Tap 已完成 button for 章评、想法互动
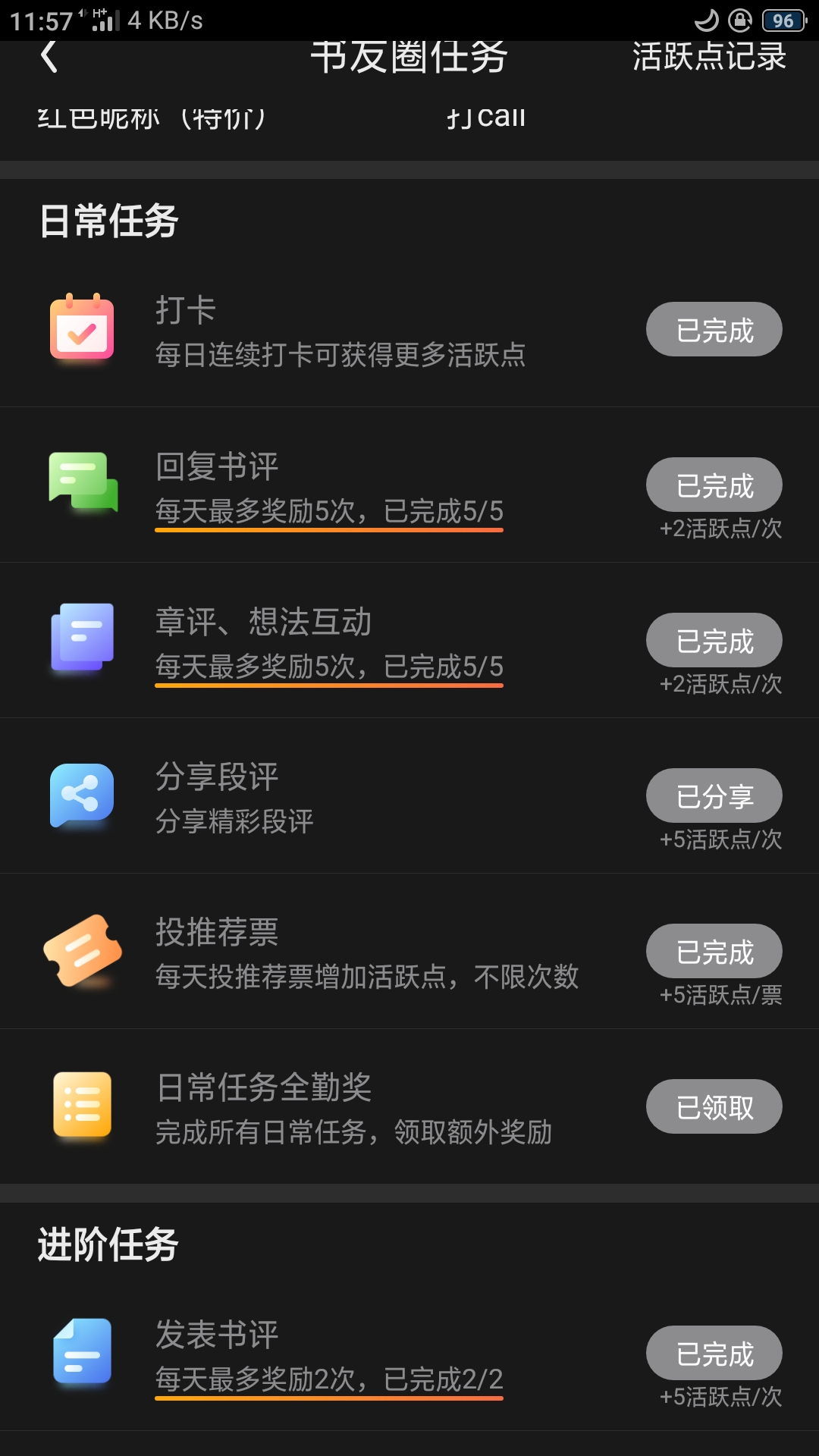 [x=714, y=640]
